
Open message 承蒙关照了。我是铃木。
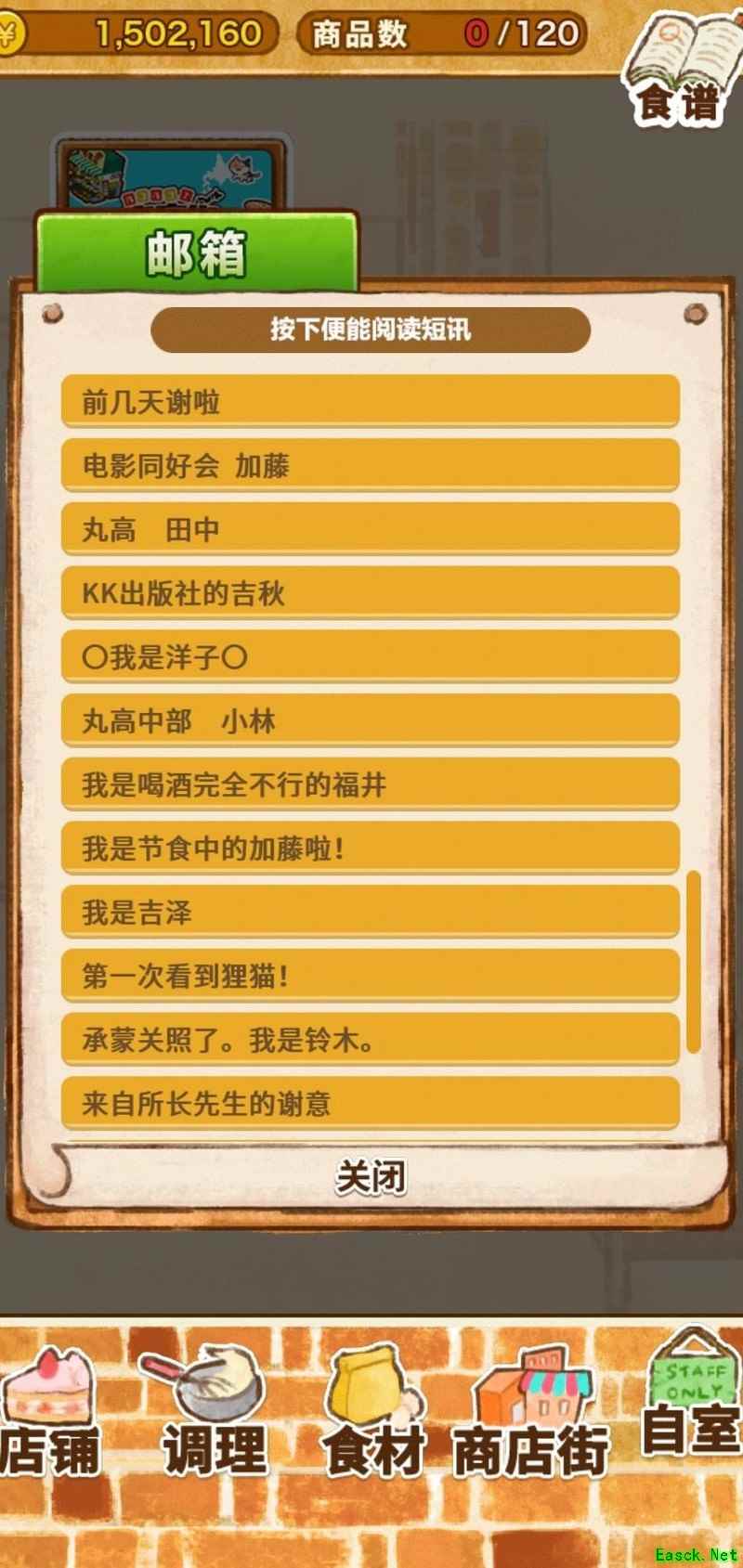(x=370, y=1041)
